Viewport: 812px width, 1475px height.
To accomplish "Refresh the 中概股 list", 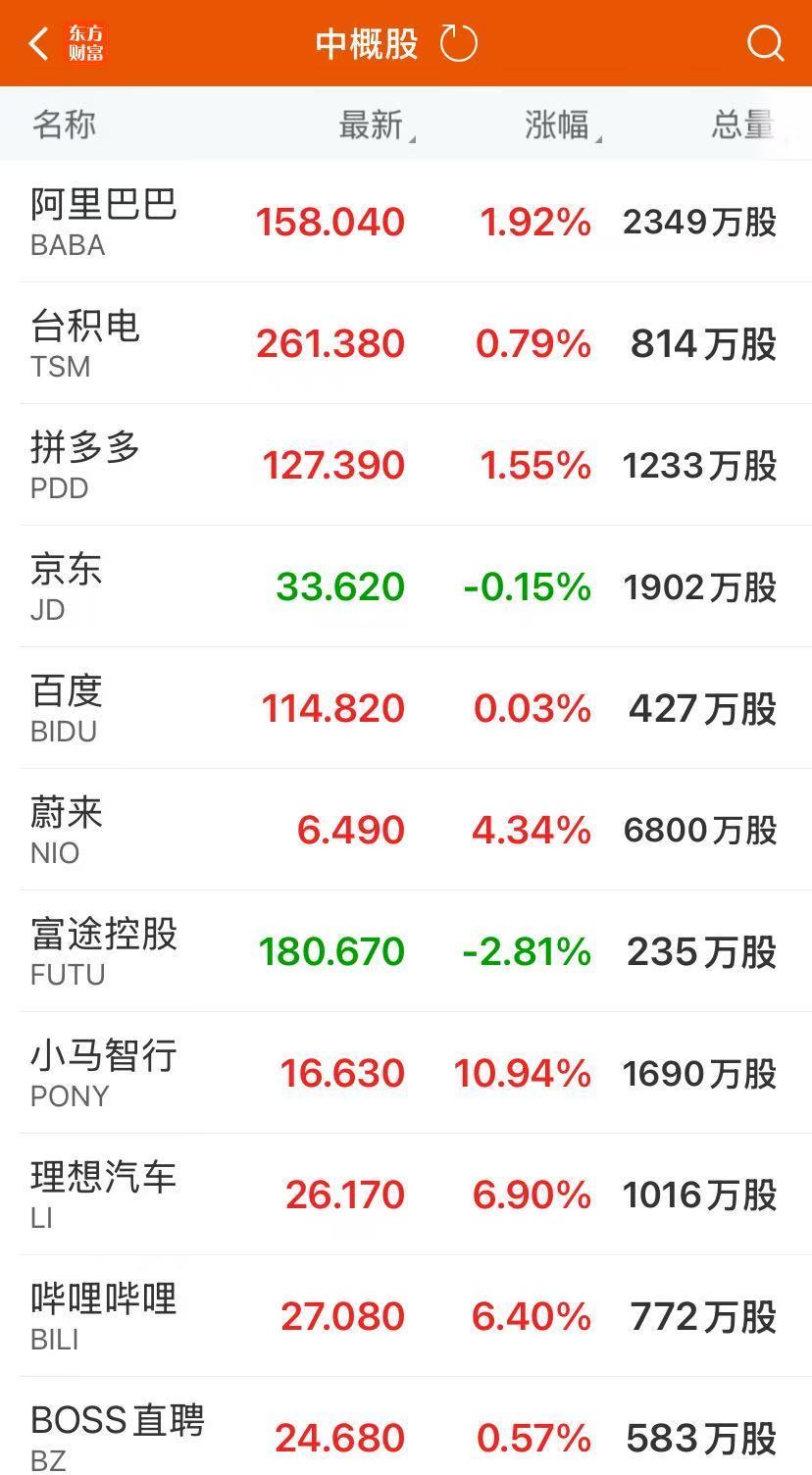I will pyautogui.click(x=458, y=43).
